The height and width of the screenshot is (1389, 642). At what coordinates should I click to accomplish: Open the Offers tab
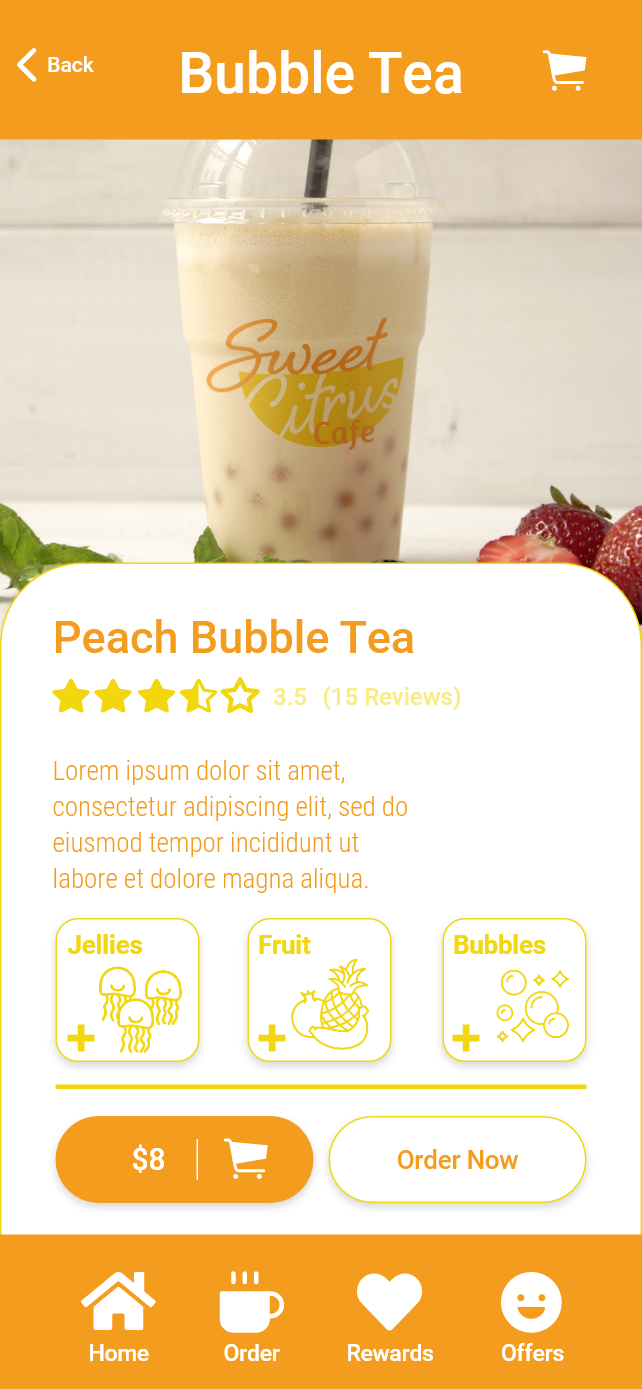pyautogui.click(x=532, y=1318)
